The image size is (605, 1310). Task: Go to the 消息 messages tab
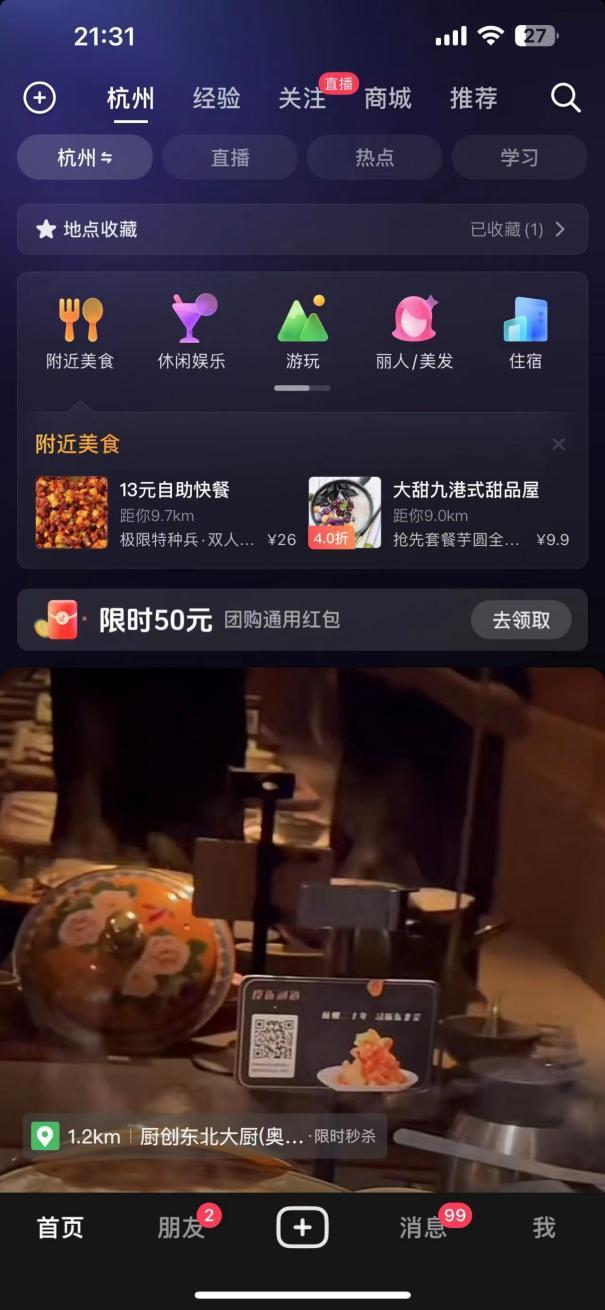pyautogui.click(x=424, y=1228)
